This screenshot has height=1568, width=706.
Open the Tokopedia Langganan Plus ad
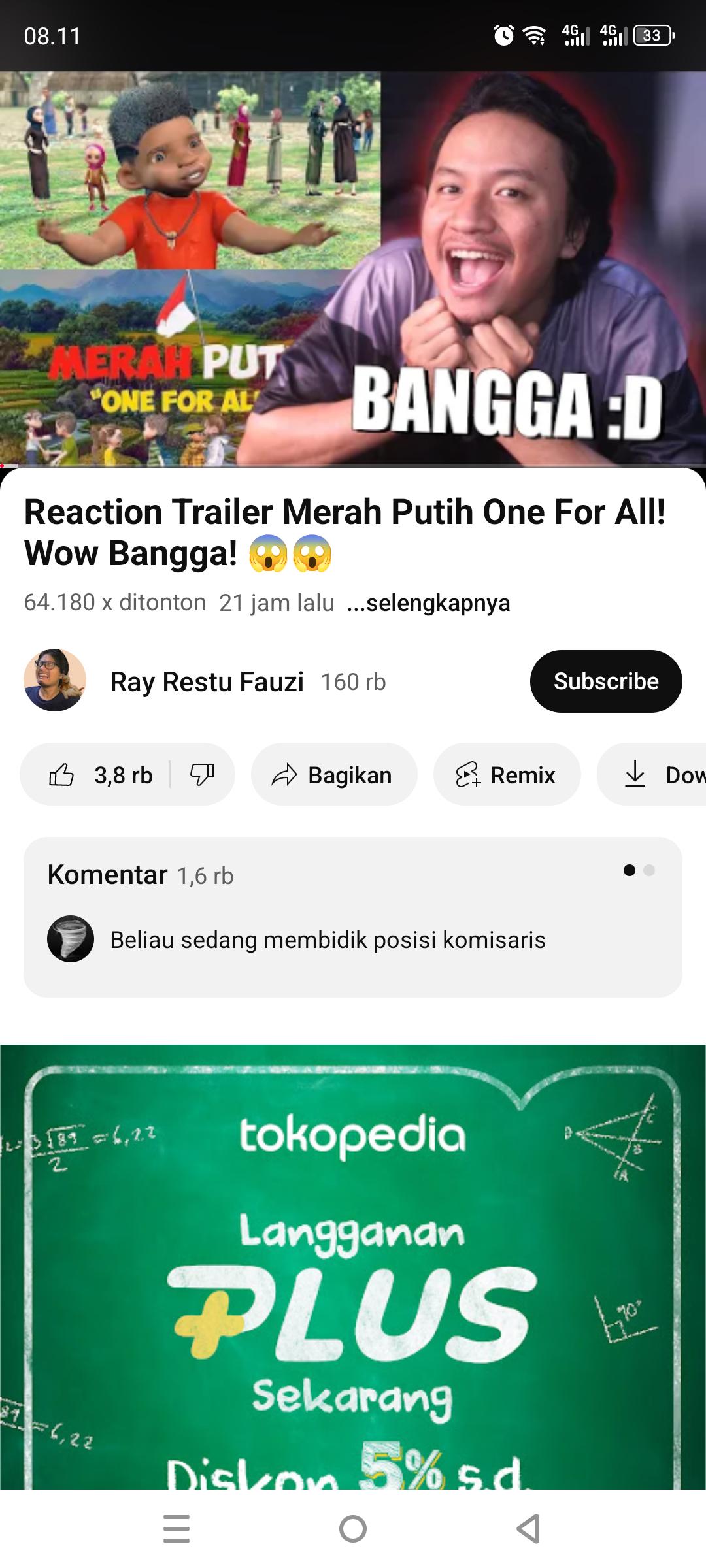pyautogui.click(x=353, y=1267)
